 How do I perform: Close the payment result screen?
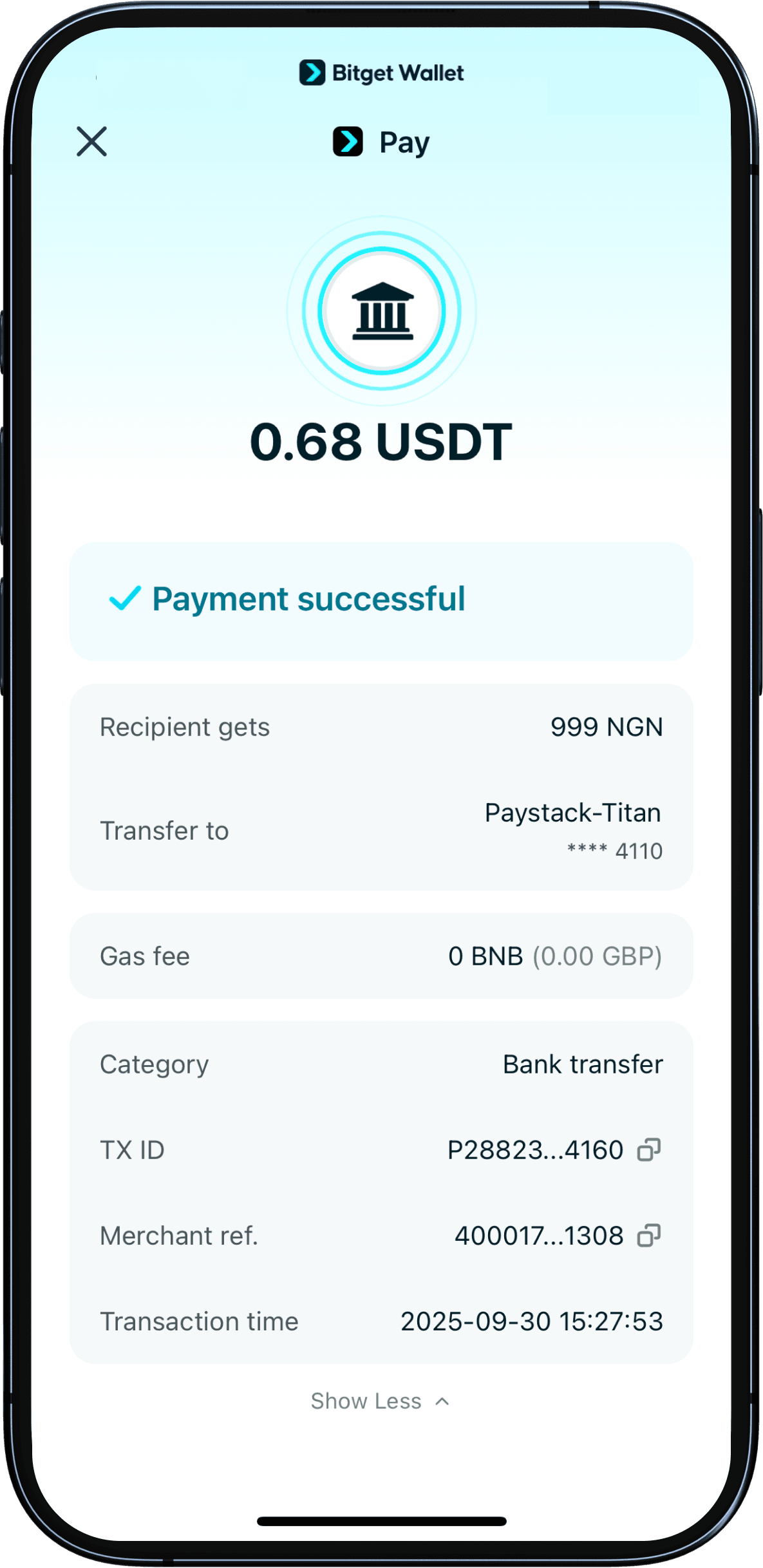click(91, 142)
